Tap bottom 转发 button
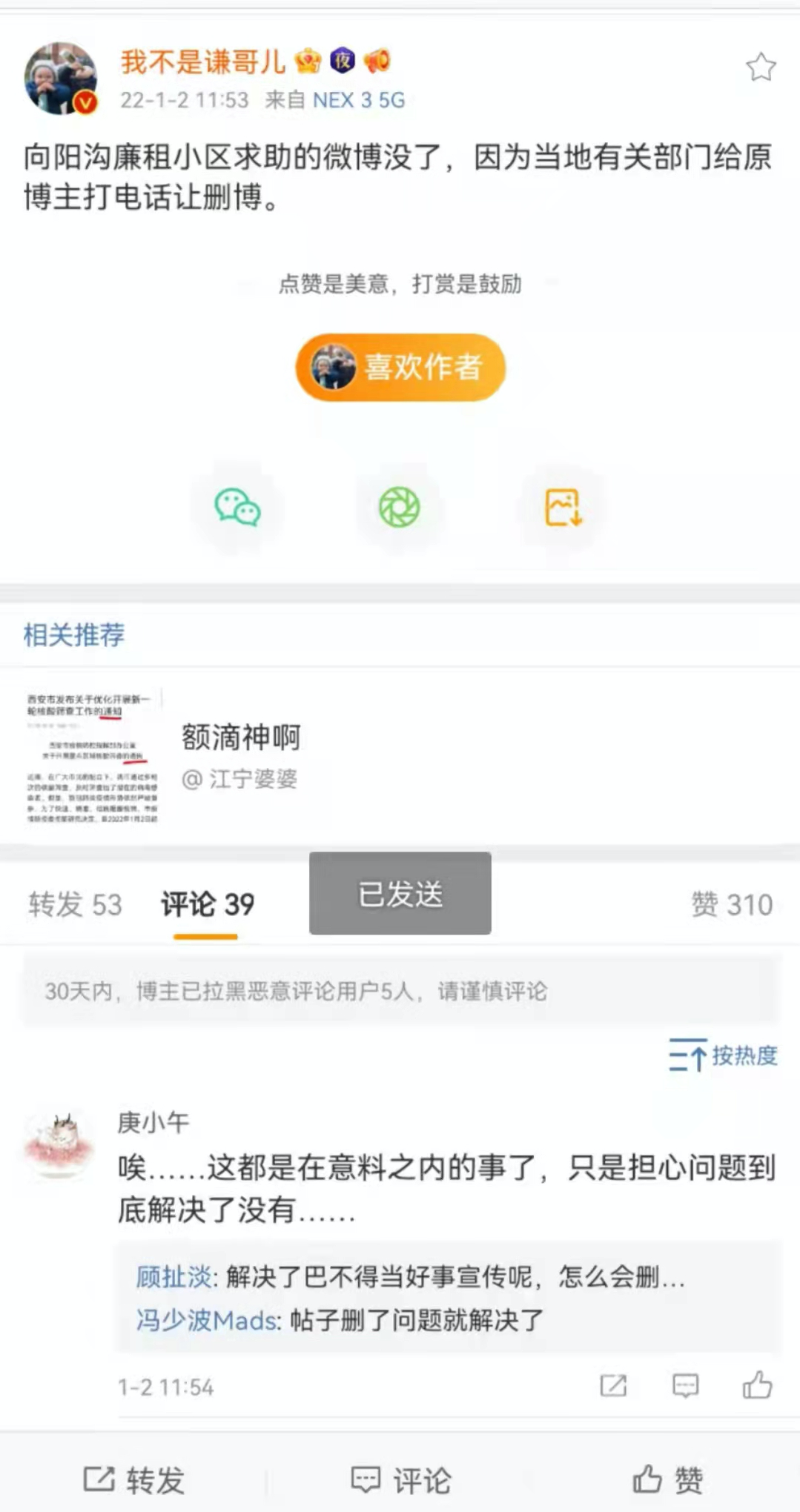 click(133, 1479)
